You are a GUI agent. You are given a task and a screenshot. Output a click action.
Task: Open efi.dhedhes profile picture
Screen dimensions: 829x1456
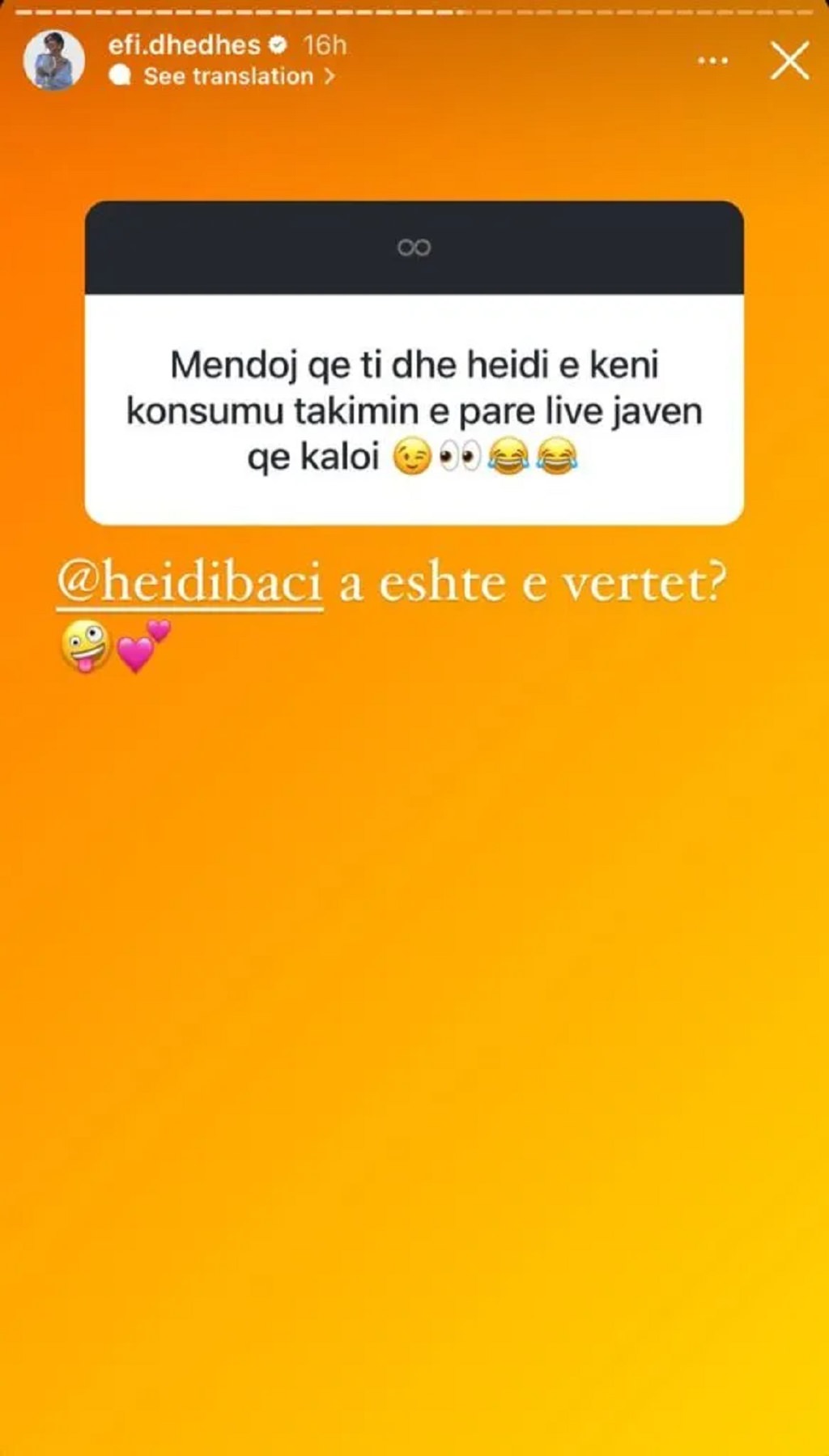54,61
